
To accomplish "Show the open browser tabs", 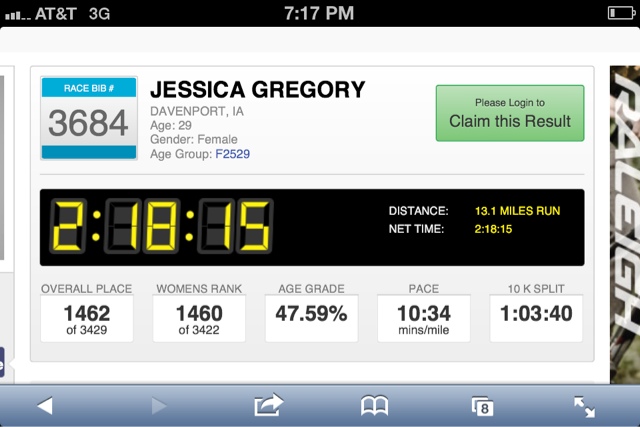I will (482, 405).
